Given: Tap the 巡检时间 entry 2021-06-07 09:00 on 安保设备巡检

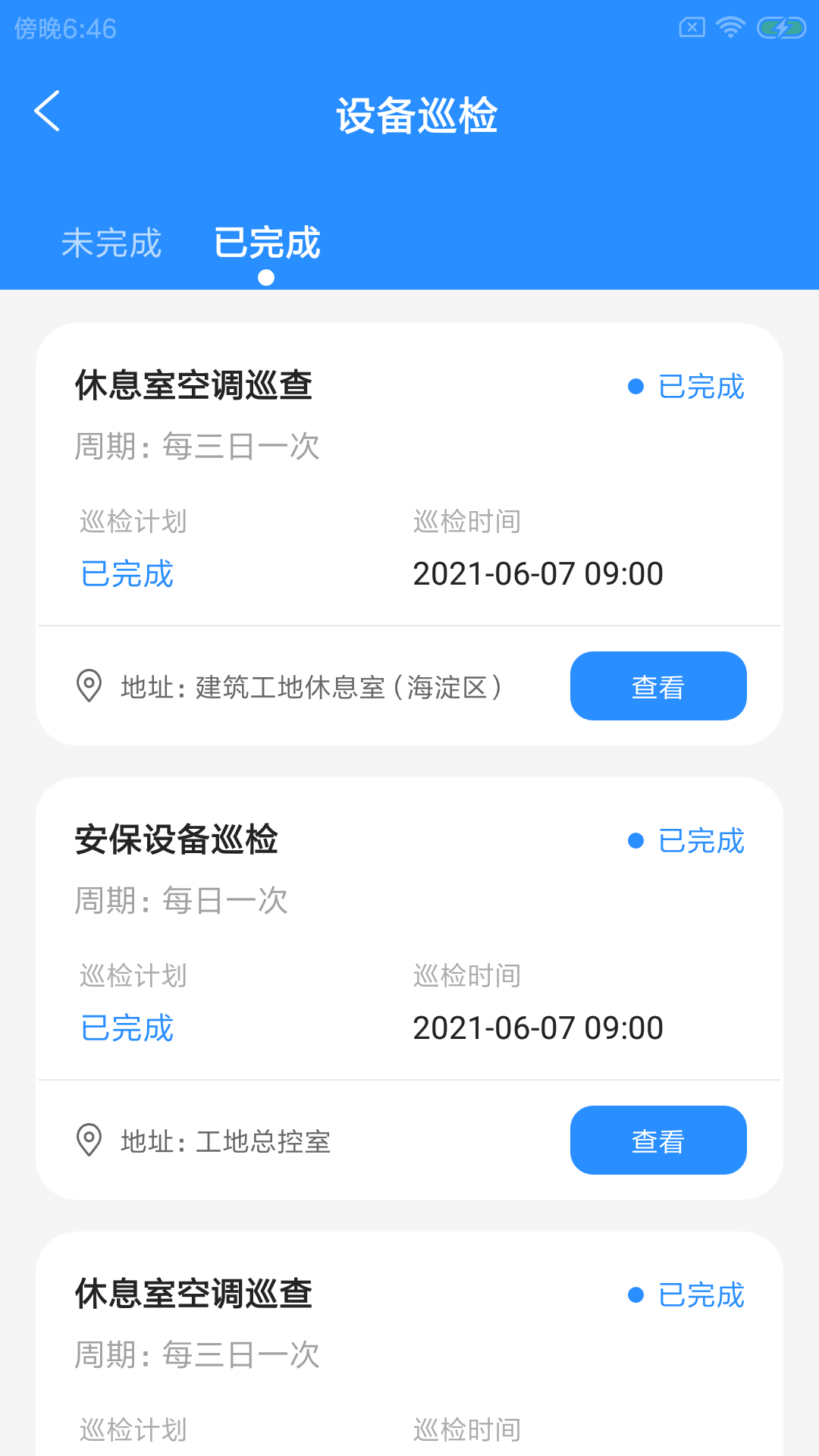Looking at the screenshot, I should [538, 1028].
